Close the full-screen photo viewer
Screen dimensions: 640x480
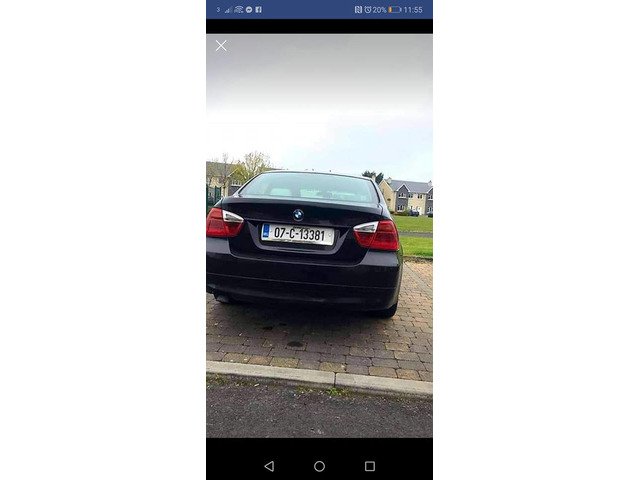pos(221,46)
